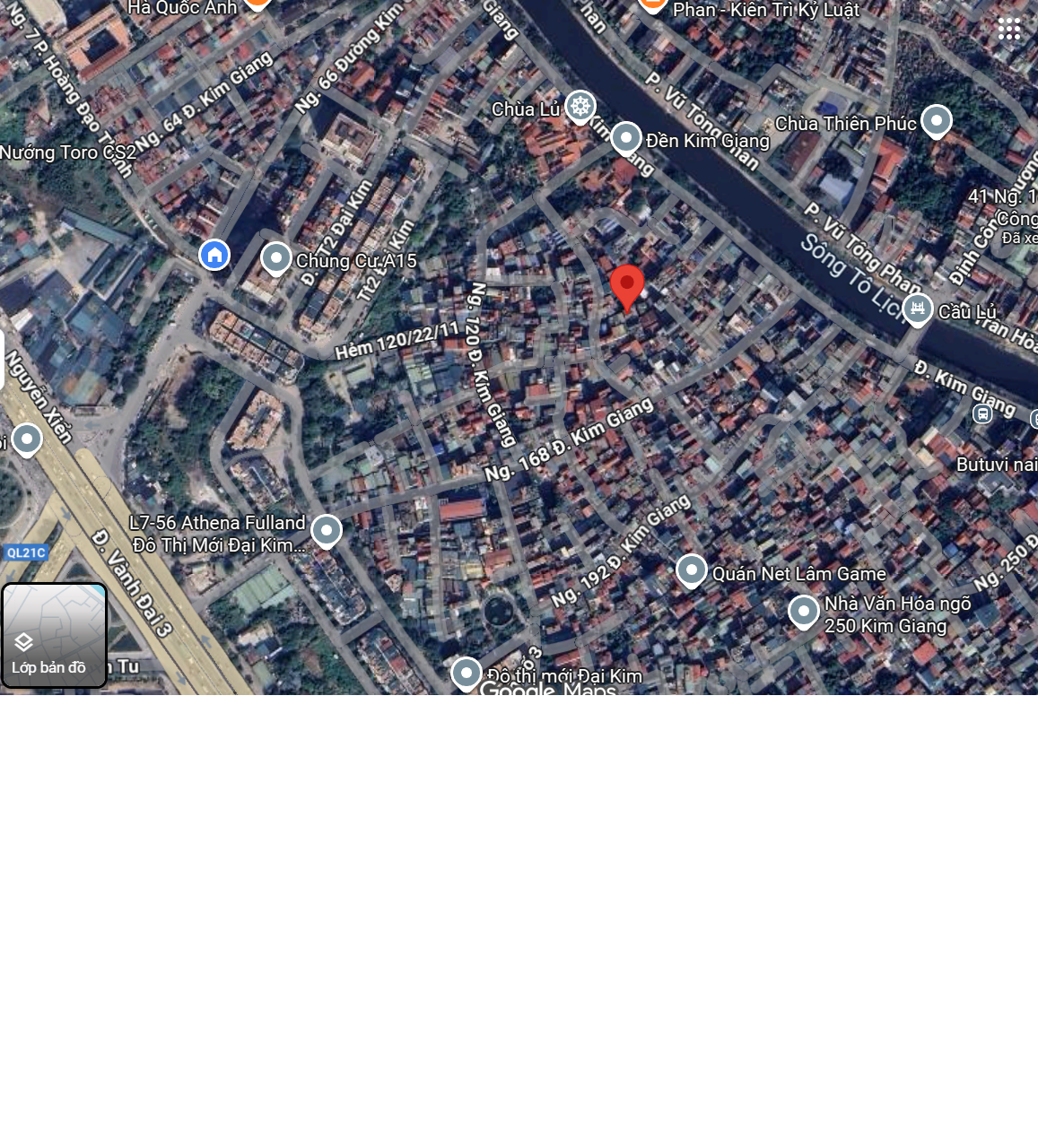Open the Chung Cư A15 marker
The height and width of the screenshot is (1148, 1038).
point(276,258)
